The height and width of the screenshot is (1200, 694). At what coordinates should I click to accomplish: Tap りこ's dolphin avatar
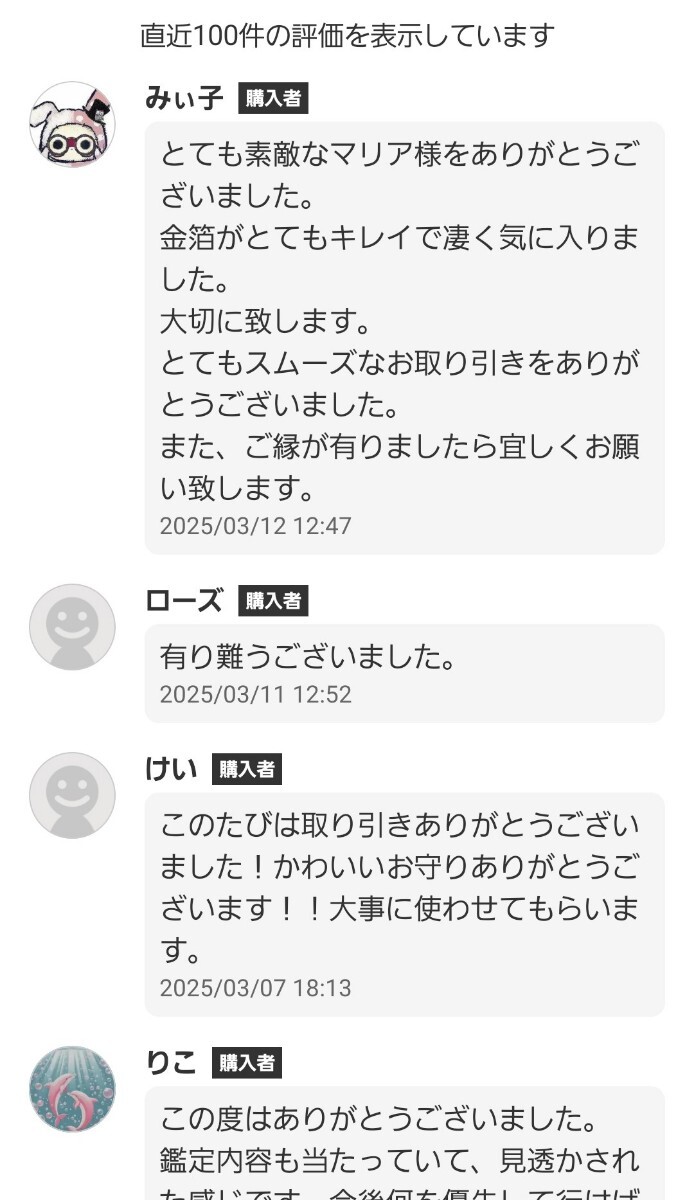[72, 1089]
